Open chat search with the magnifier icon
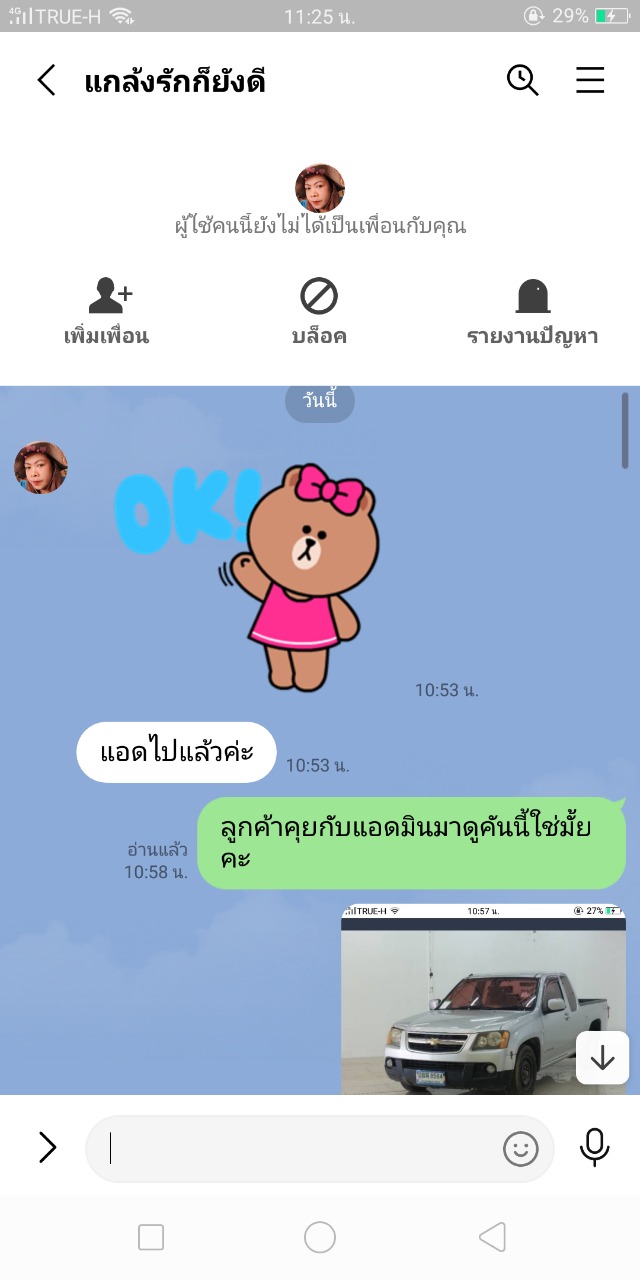640x1280 pixels. tap(522, 80)
